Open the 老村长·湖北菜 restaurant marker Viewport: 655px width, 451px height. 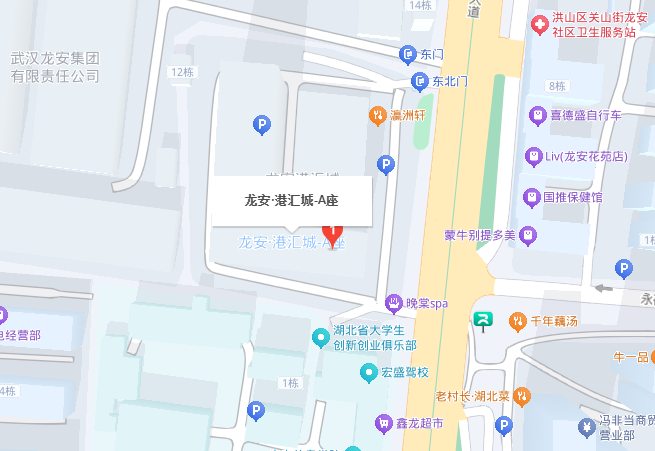tap(522, 396)
